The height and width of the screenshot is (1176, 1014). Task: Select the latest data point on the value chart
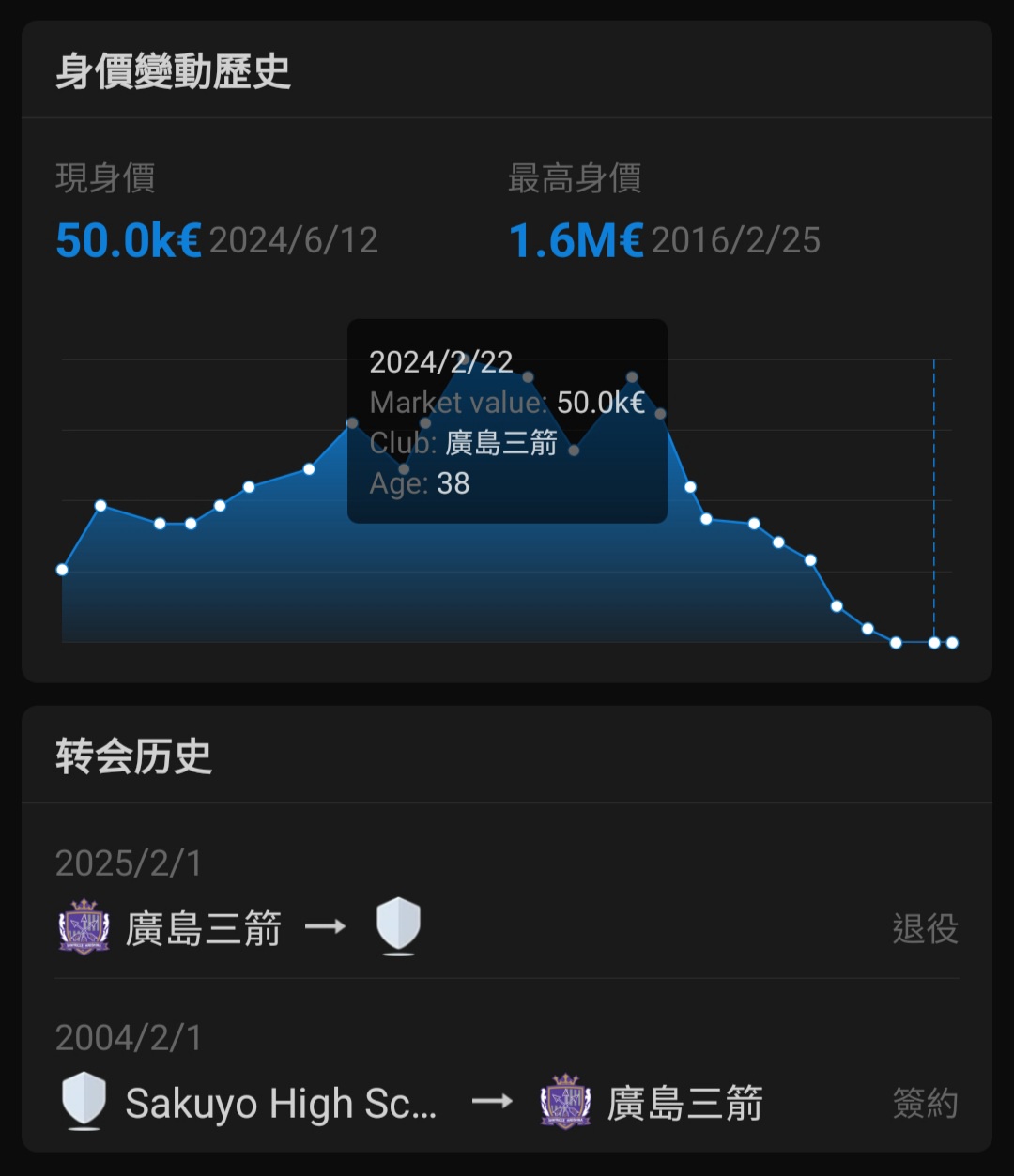952,643
